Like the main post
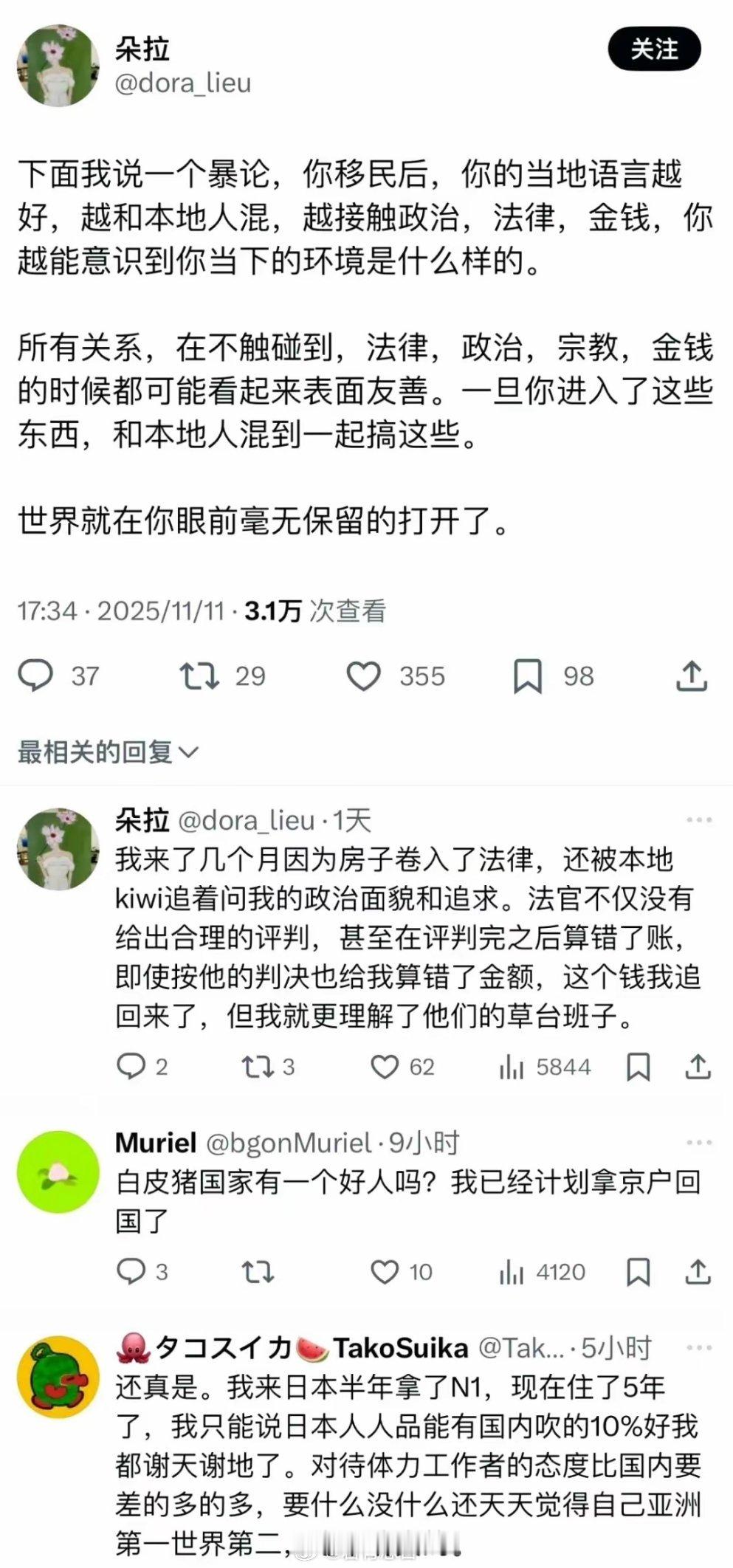This screenshot has height=1568, width=733. pos(364,675)
